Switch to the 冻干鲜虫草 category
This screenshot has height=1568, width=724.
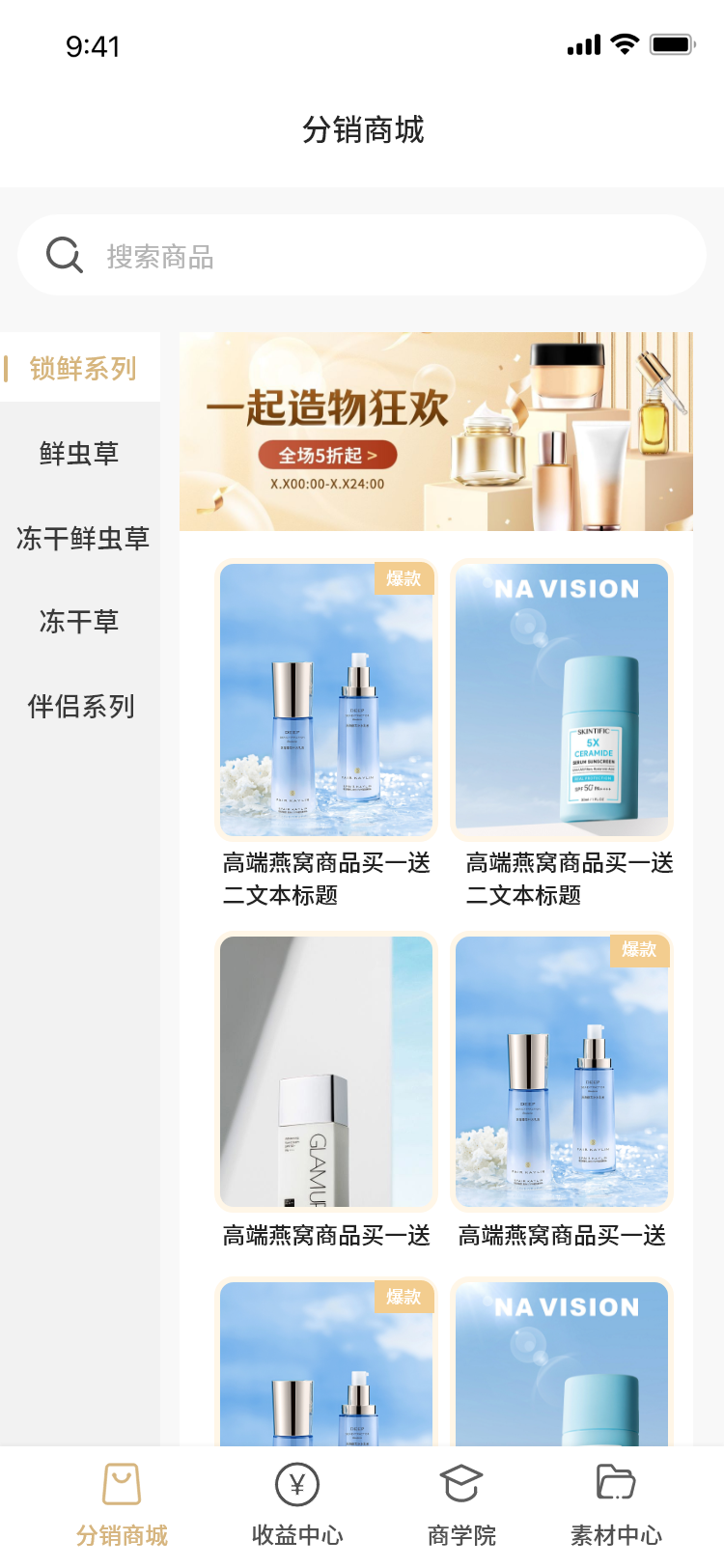coord(82,538)
